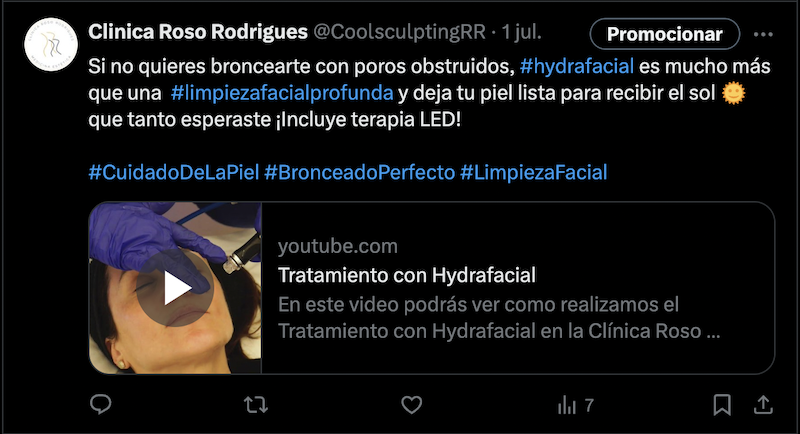Tap the Promocionar button

[x=664, y=33]
